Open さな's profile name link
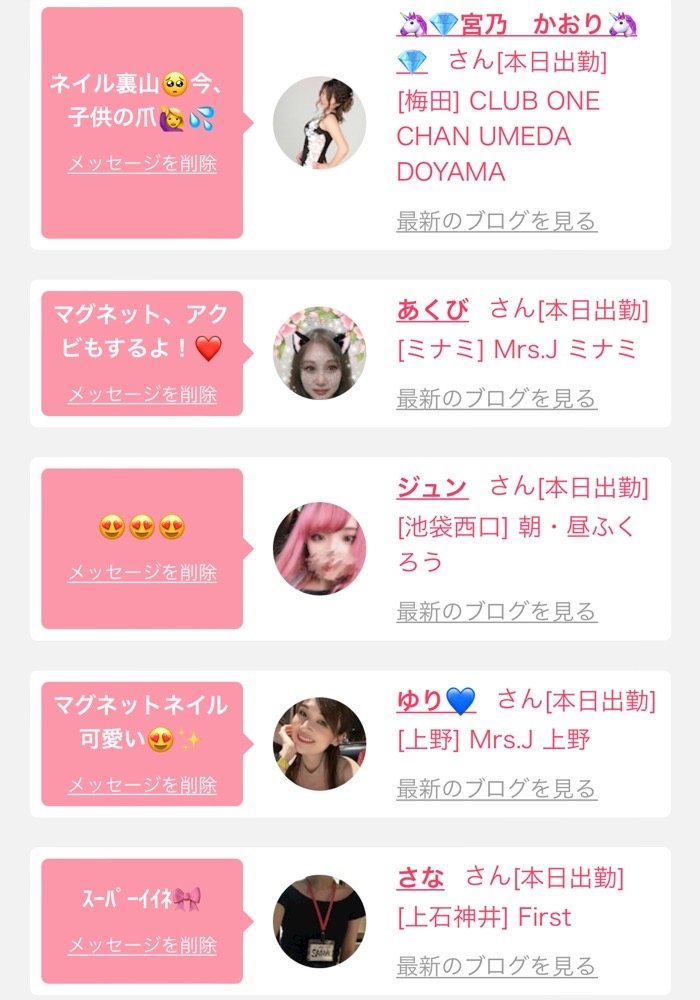 [x=420, y=878]
